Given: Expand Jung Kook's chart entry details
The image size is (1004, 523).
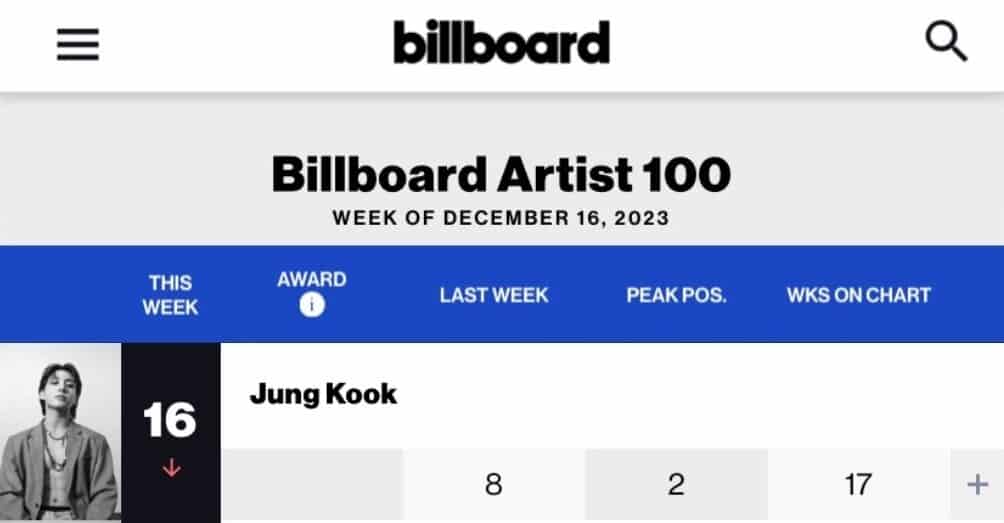Looking at the screenshot, I should [977, 485].
